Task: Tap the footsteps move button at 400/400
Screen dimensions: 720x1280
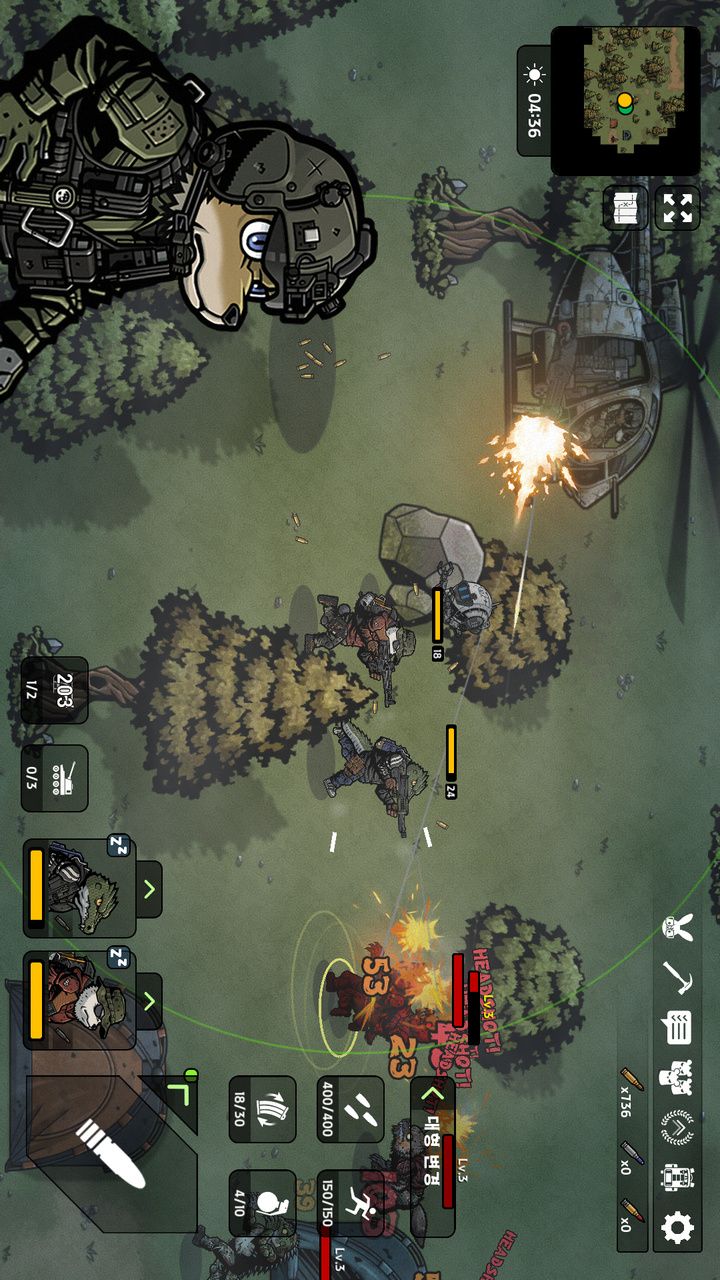Action: coord(350,1110)
